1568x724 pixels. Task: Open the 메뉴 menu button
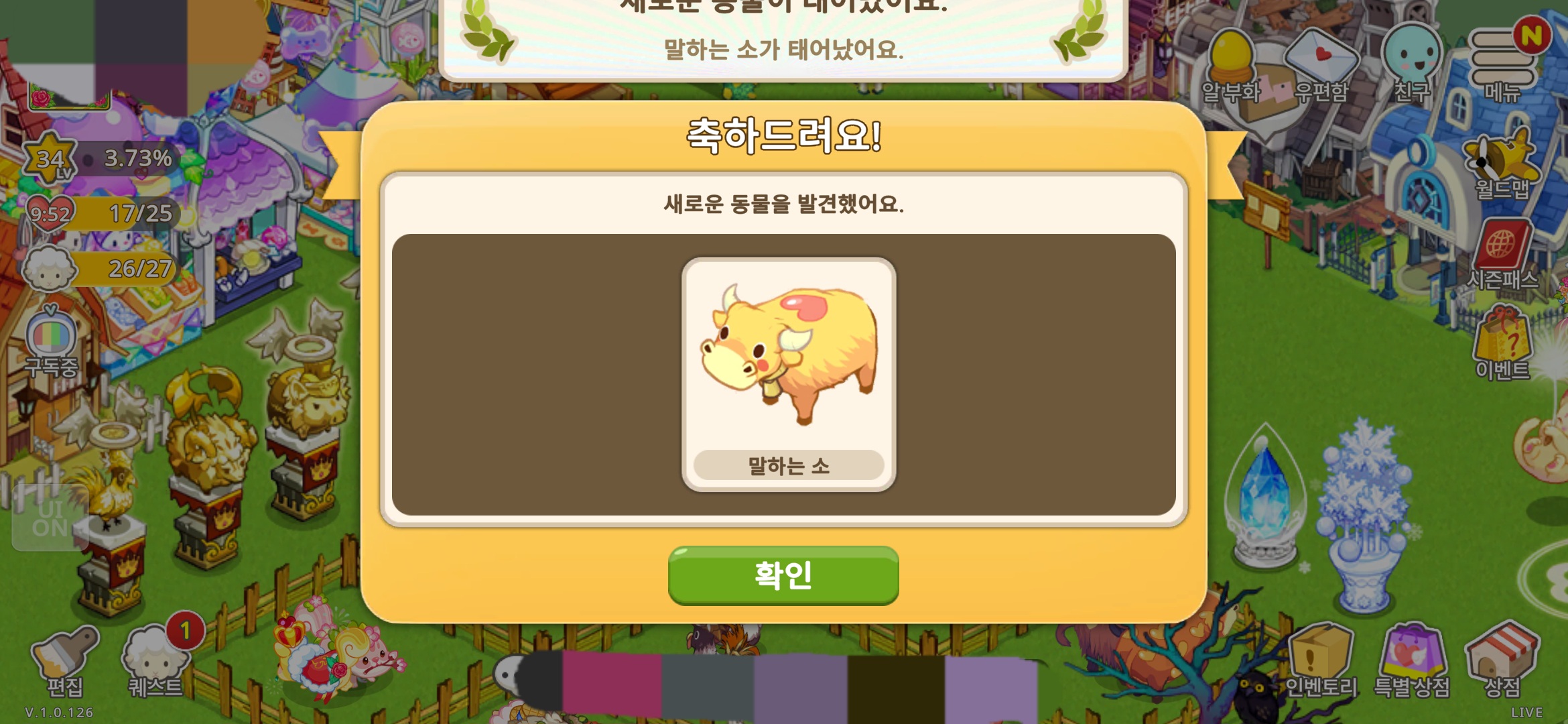(1502, 64)
